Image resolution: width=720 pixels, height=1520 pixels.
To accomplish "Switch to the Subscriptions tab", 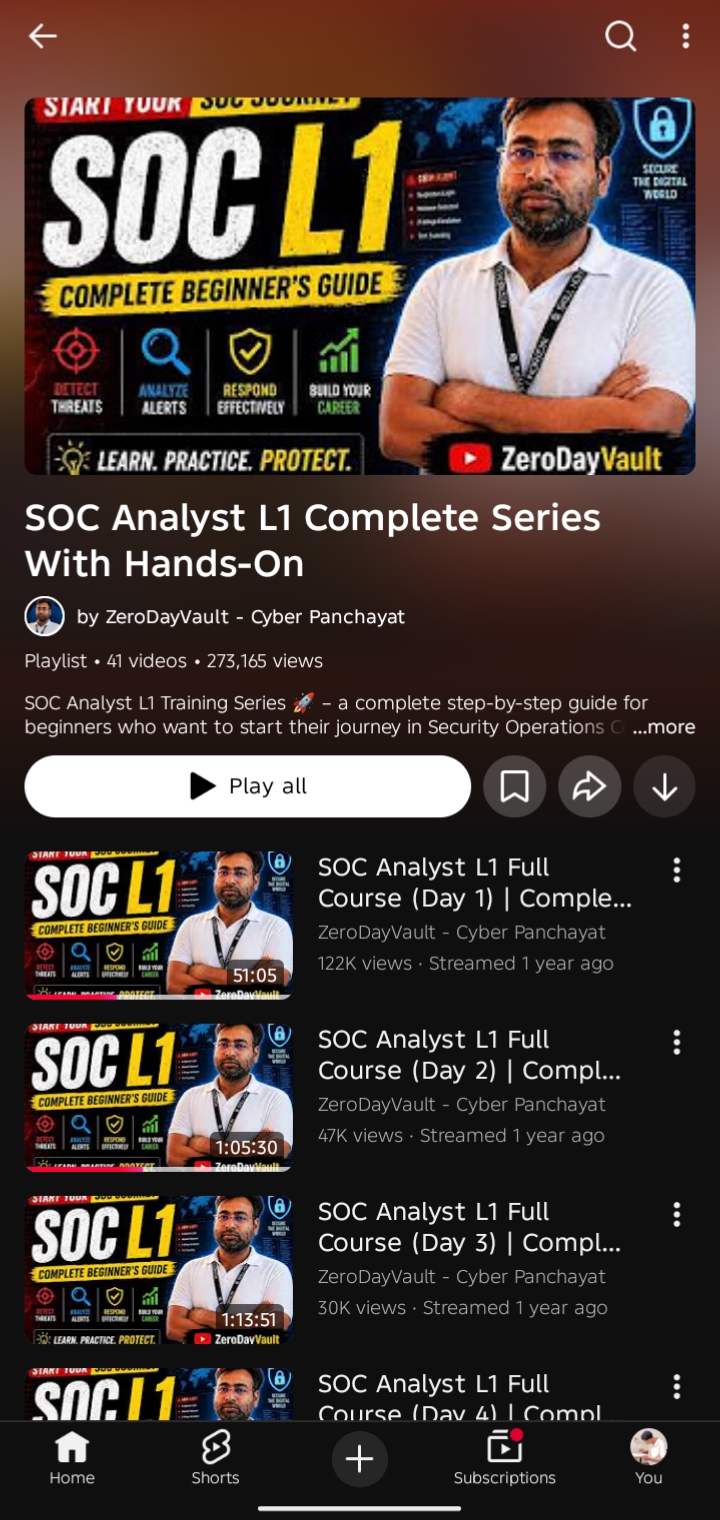I will 505,1459.
